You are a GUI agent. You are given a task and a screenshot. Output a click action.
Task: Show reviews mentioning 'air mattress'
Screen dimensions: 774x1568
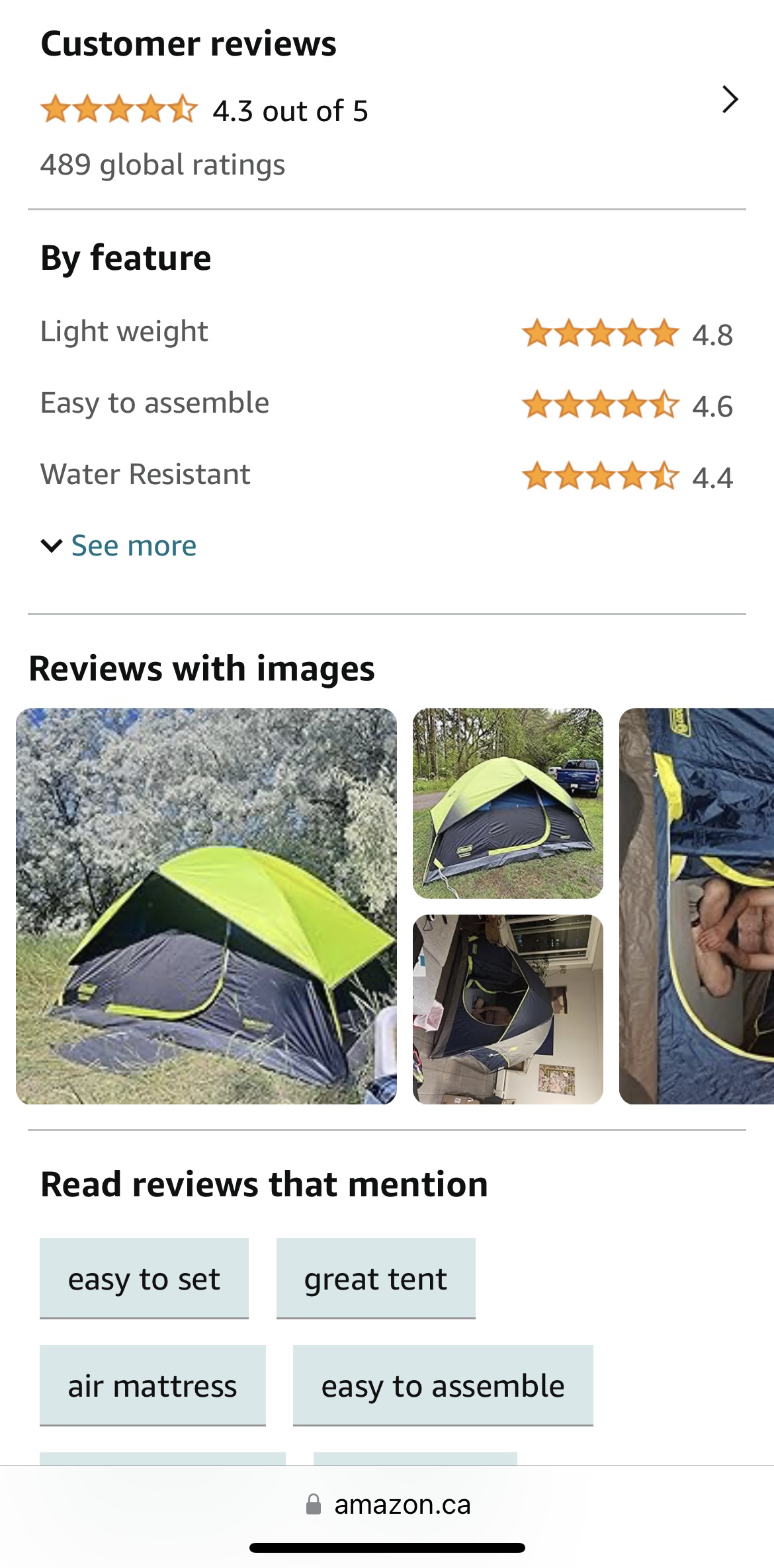[x=153, y=1385]
